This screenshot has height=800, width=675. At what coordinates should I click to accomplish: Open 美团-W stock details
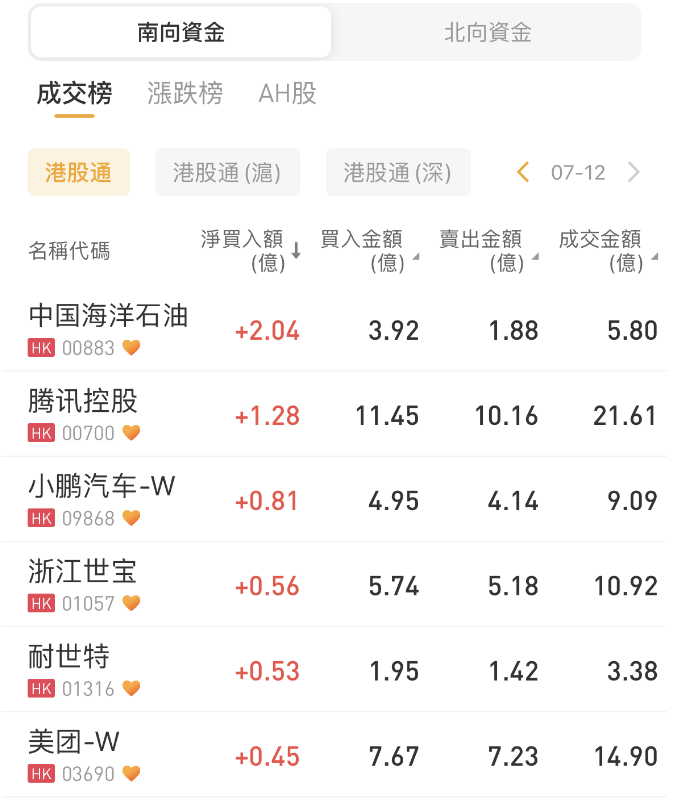tap(75, 754)
